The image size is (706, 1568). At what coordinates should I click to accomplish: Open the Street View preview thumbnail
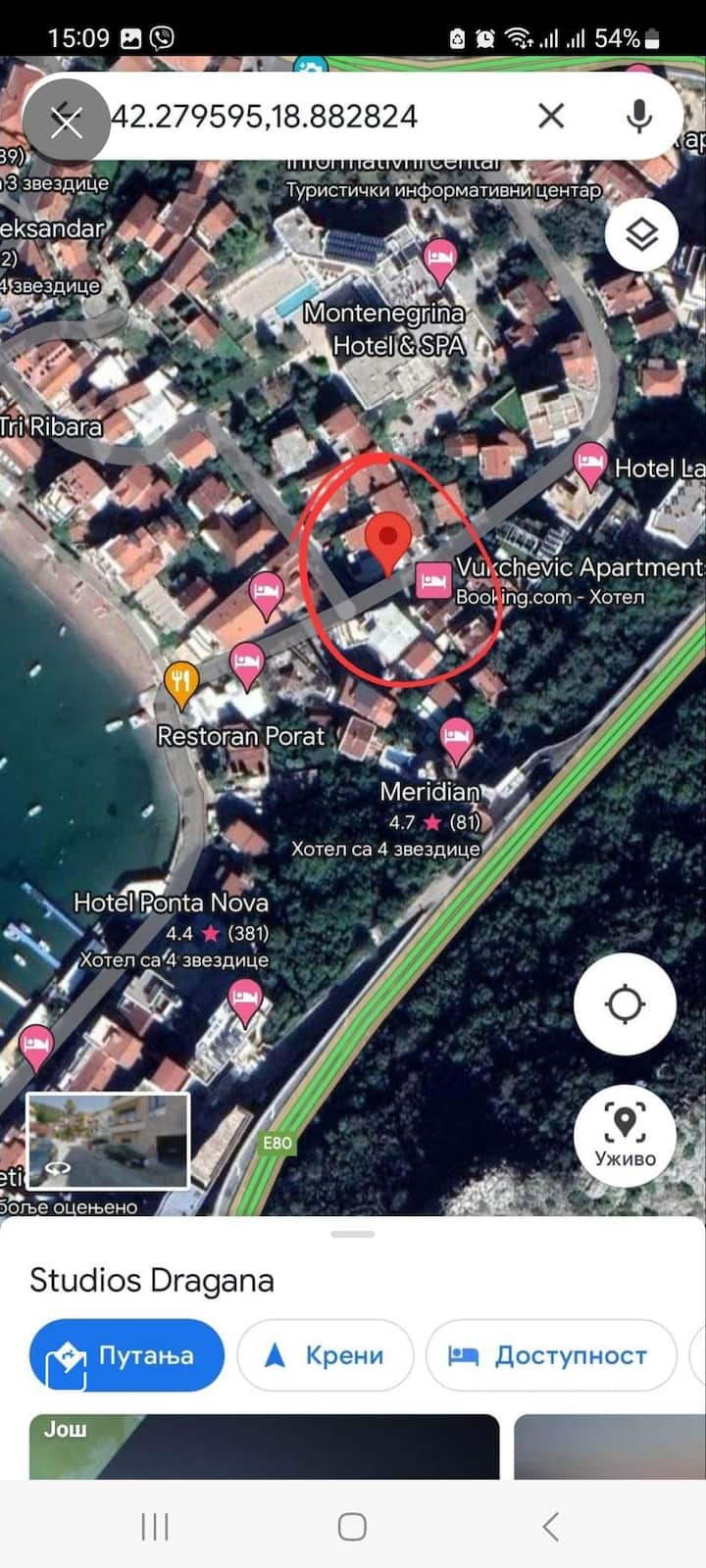pyautogui.click(x=108, y=1141)
